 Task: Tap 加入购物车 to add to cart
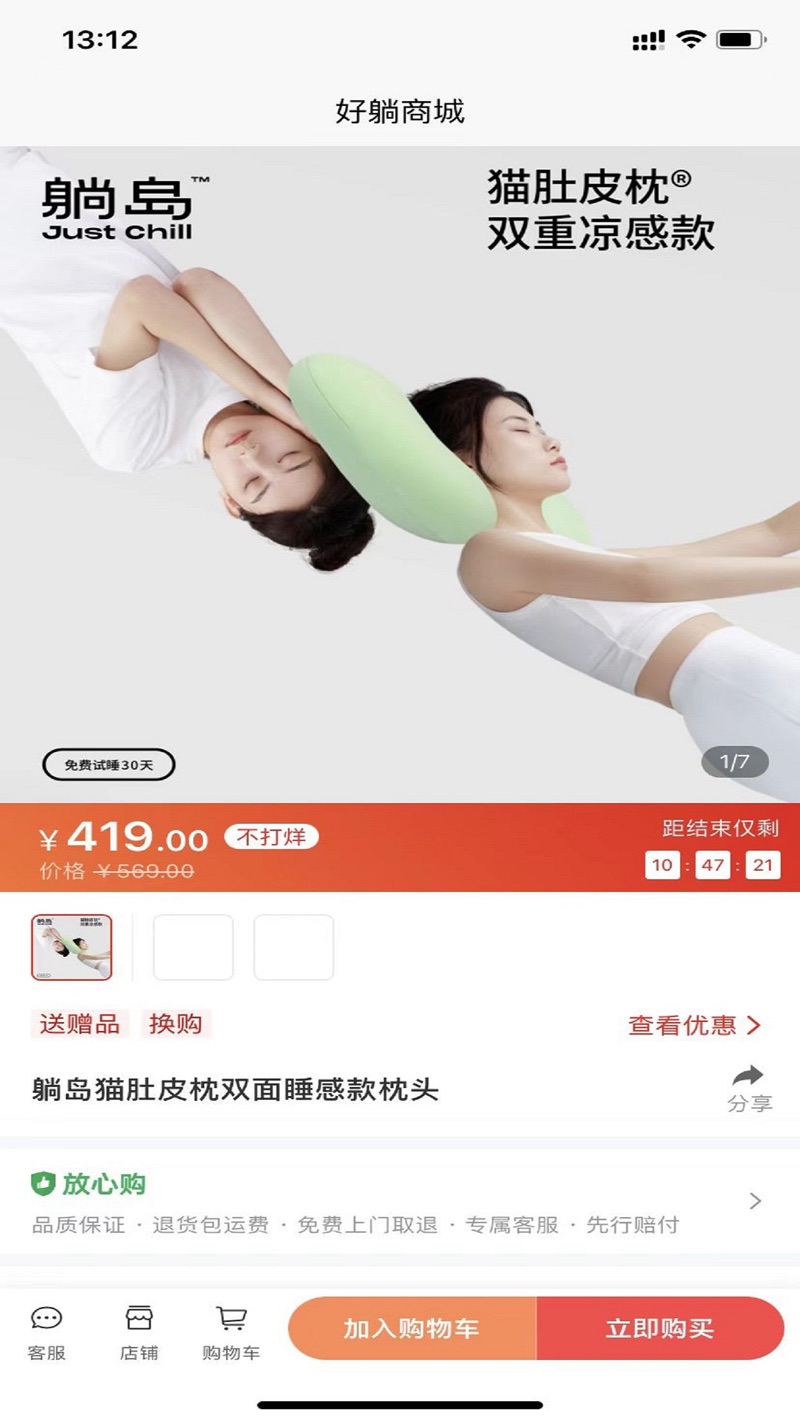[x=412, y=1328]
